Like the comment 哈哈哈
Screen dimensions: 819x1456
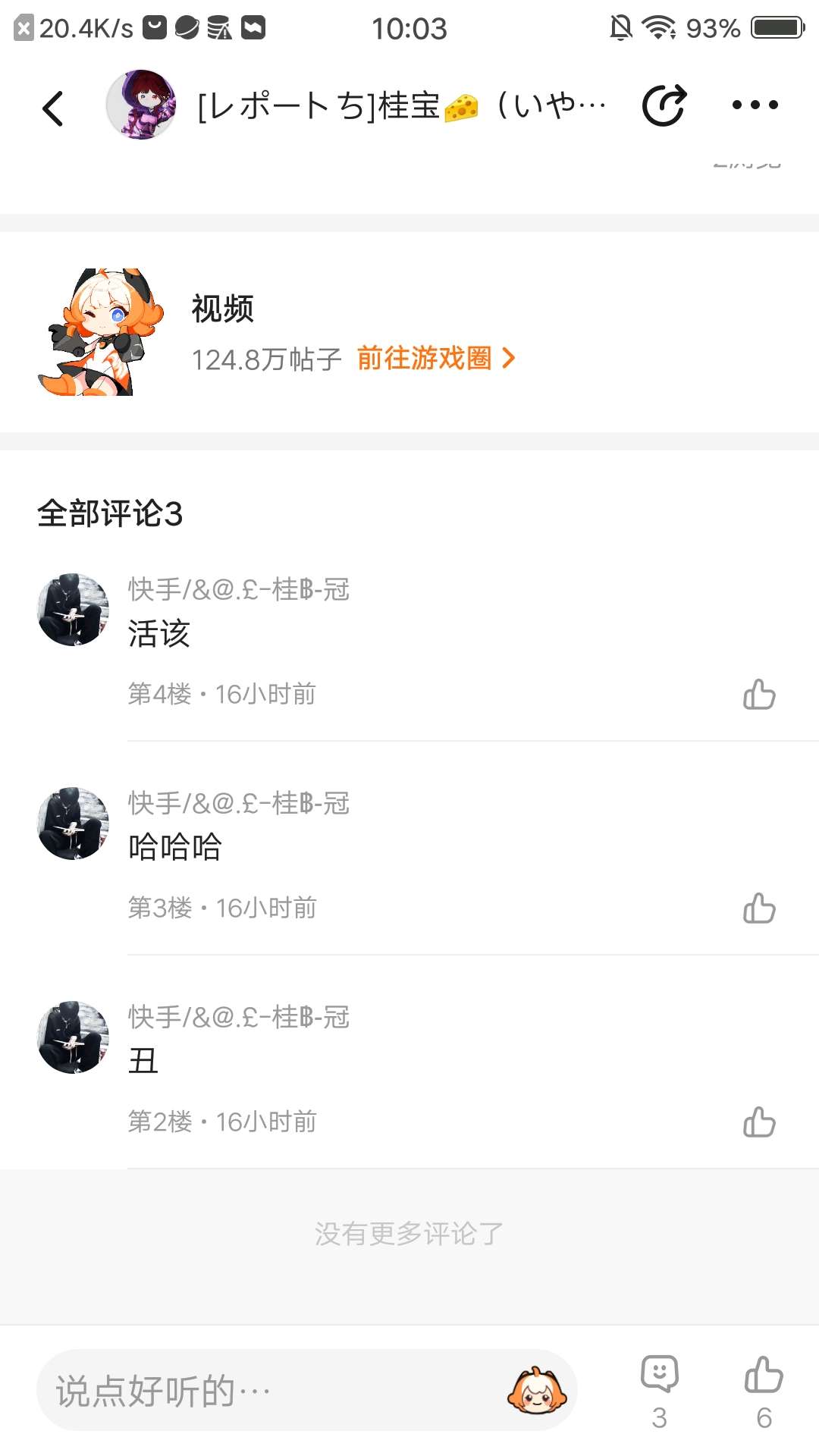(759, 908)
